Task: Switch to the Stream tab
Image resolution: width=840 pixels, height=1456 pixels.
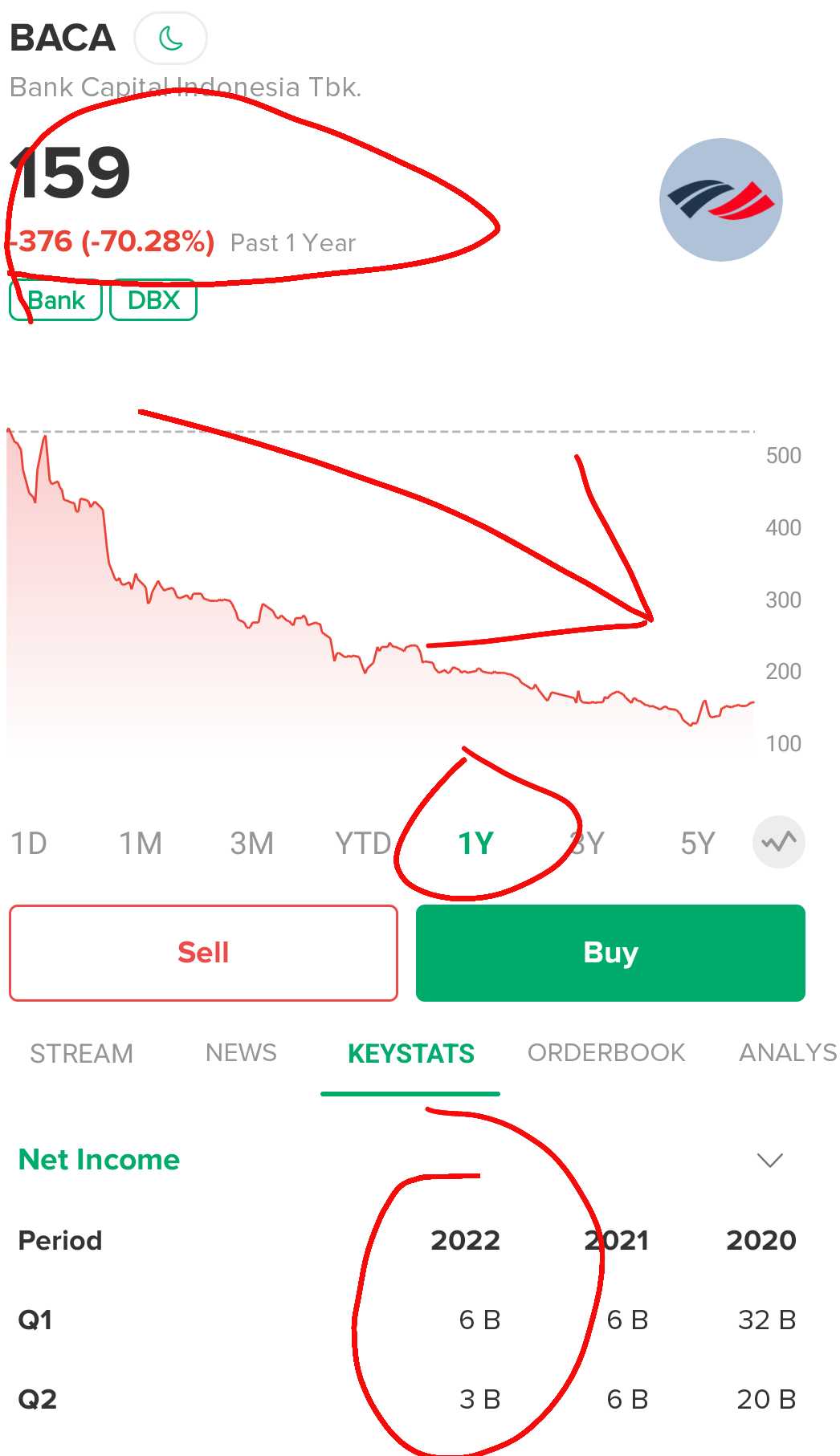Action: pos(81,1053)
